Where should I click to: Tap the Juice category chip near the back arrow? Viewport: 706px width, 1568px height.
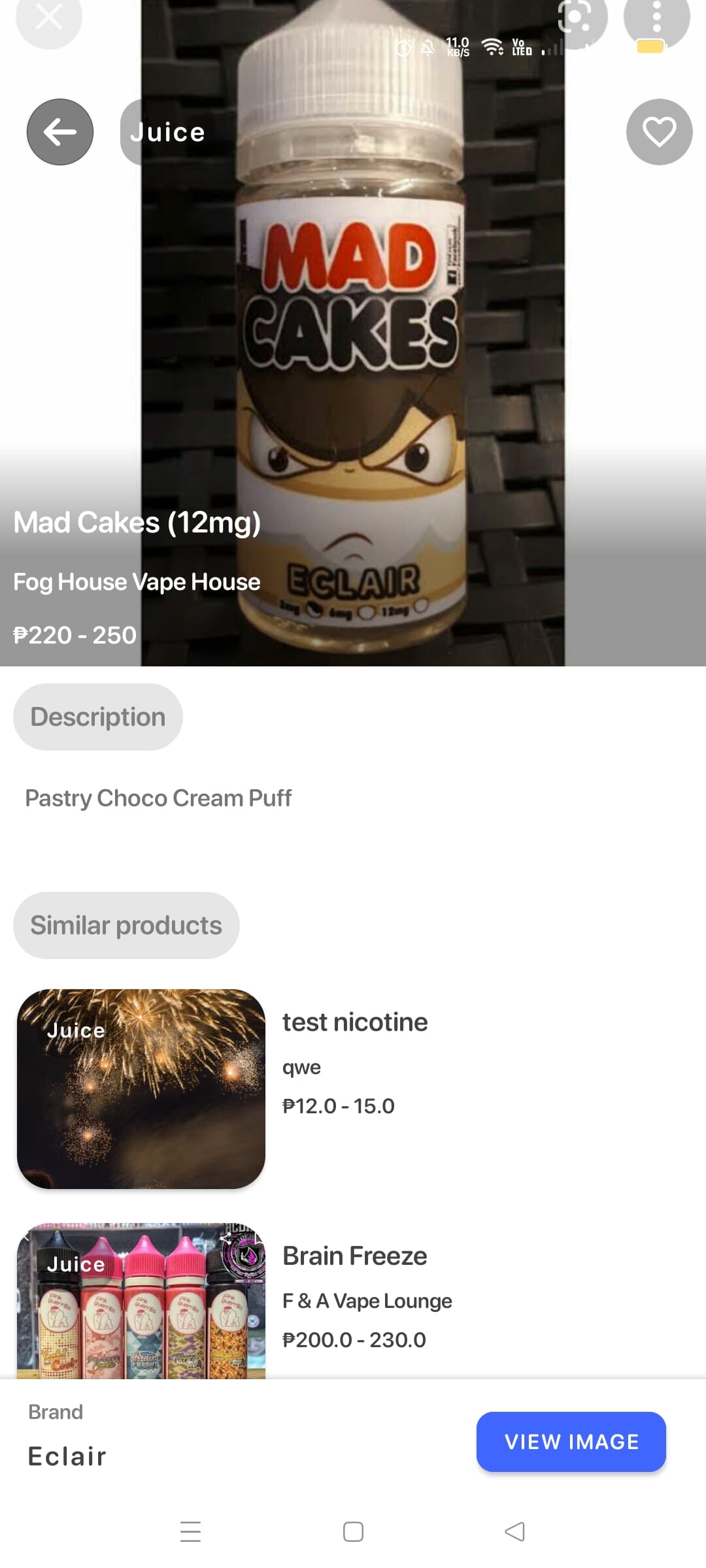point(167,131)
